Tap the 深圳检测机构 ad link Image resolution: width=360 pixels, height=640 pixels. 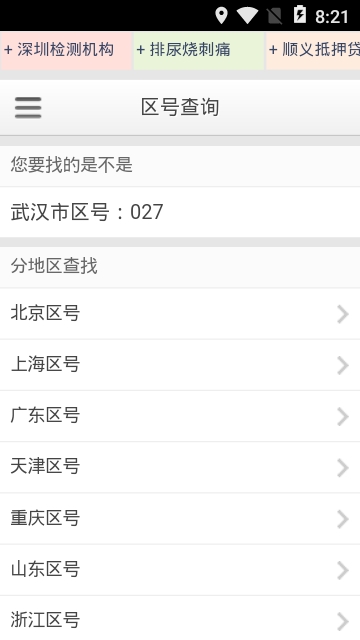click(66, 51)
